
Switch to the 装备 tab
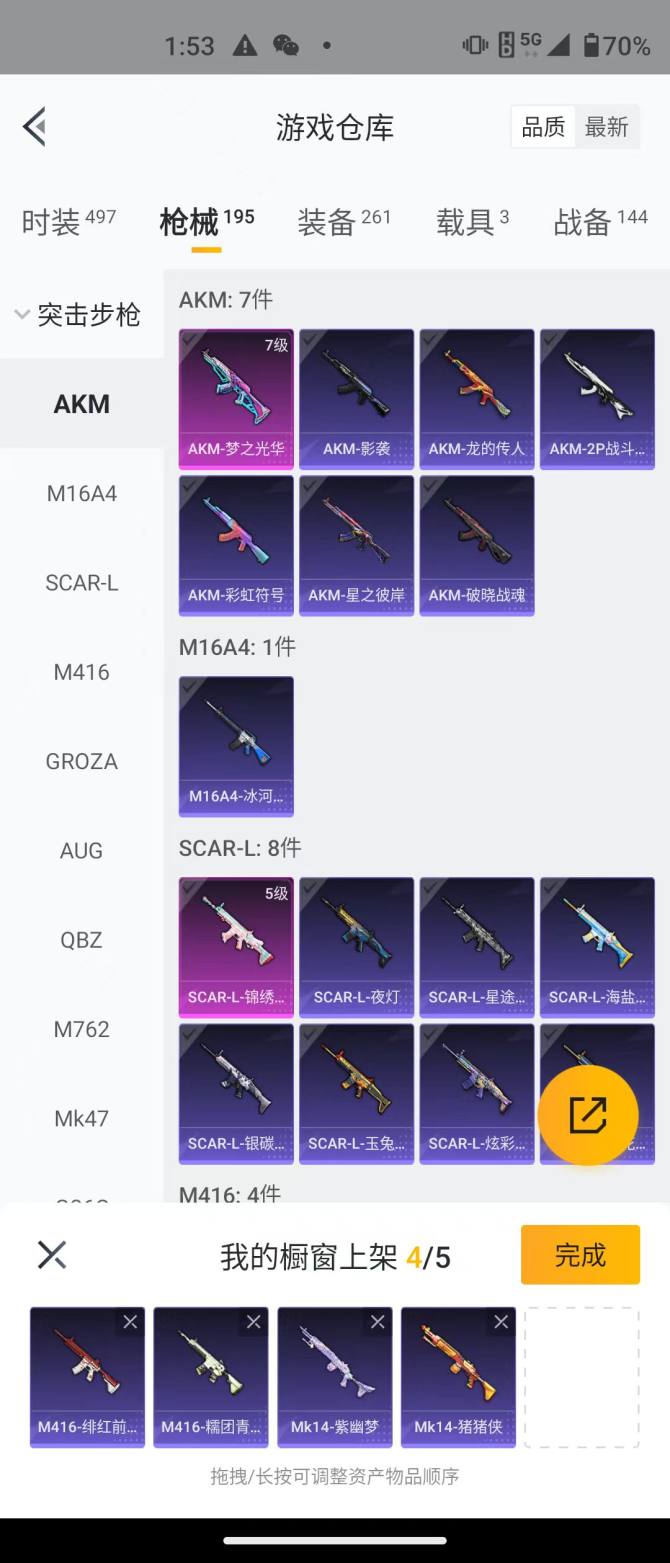[x=343, y=221]
